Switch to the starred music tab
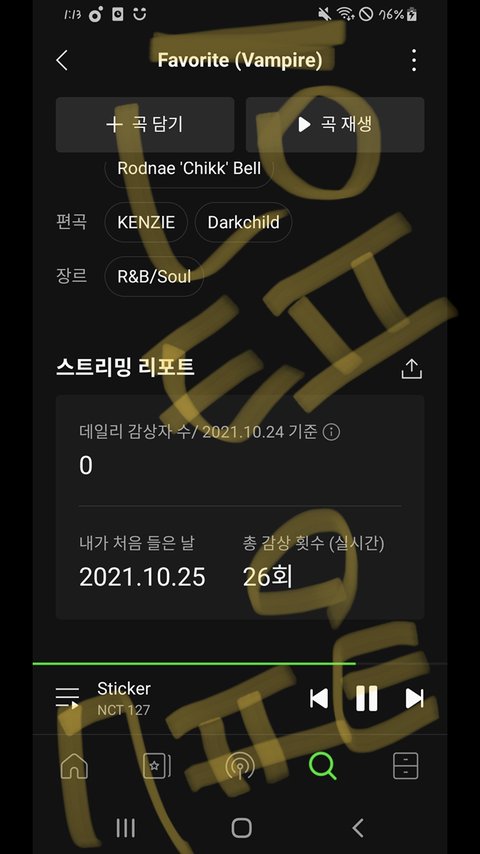Viewport: 480px width, 854px height. click(x=157, y=766)
